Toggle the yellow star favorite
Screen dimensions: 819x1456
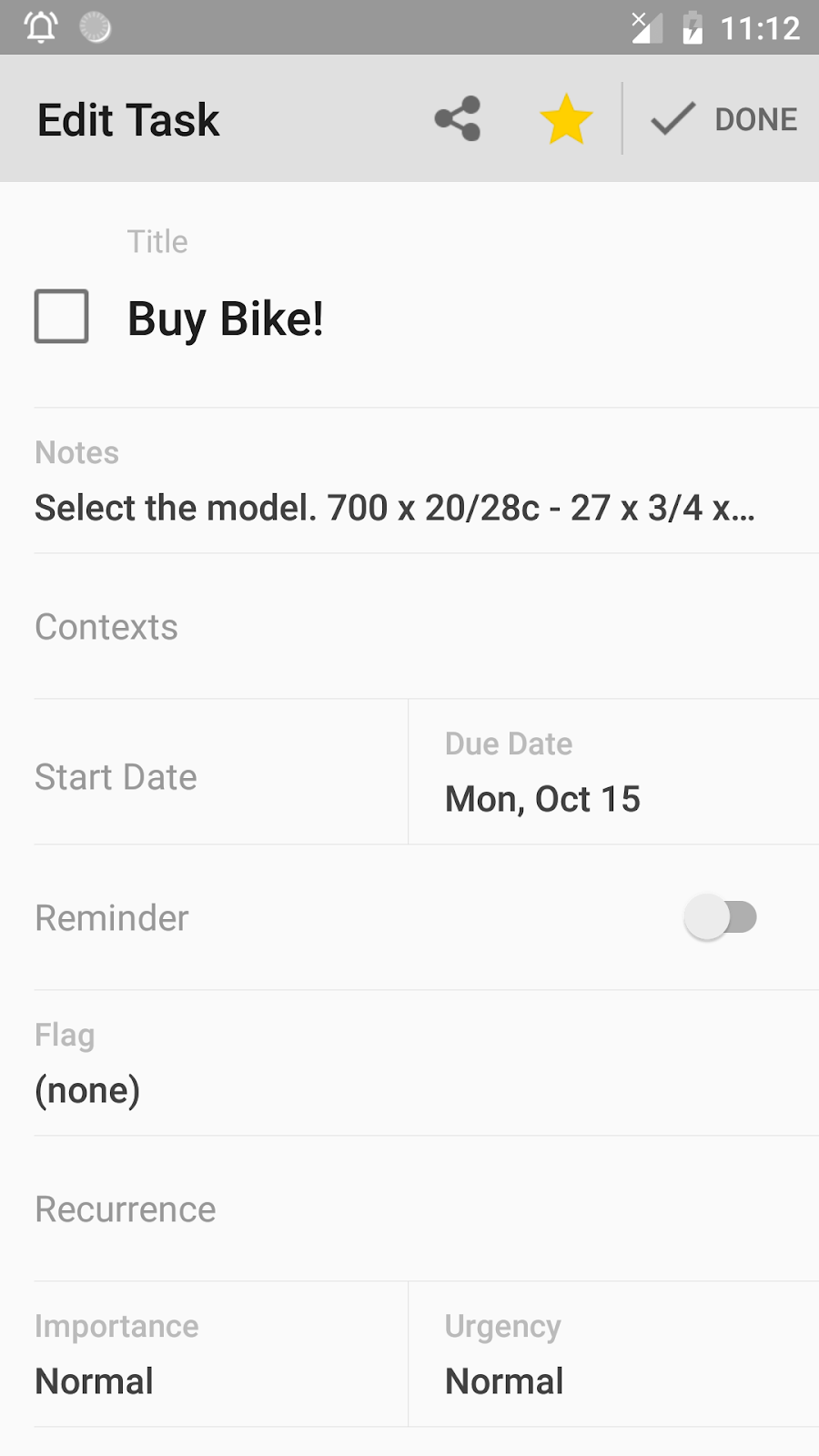click(566, 119)
